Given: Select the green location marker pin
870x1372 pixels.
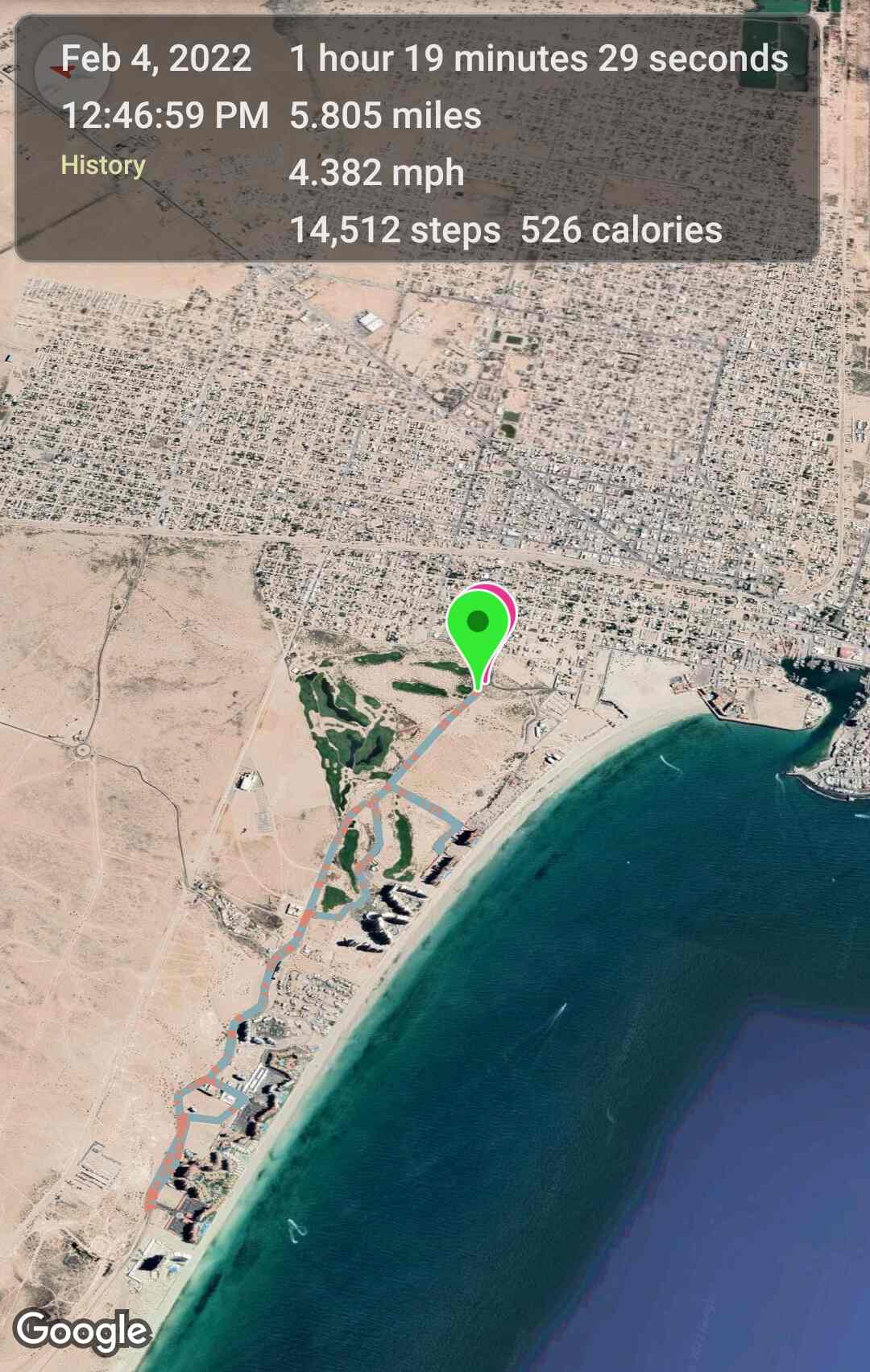Looking at the screenshot, I should click(478, 624).
